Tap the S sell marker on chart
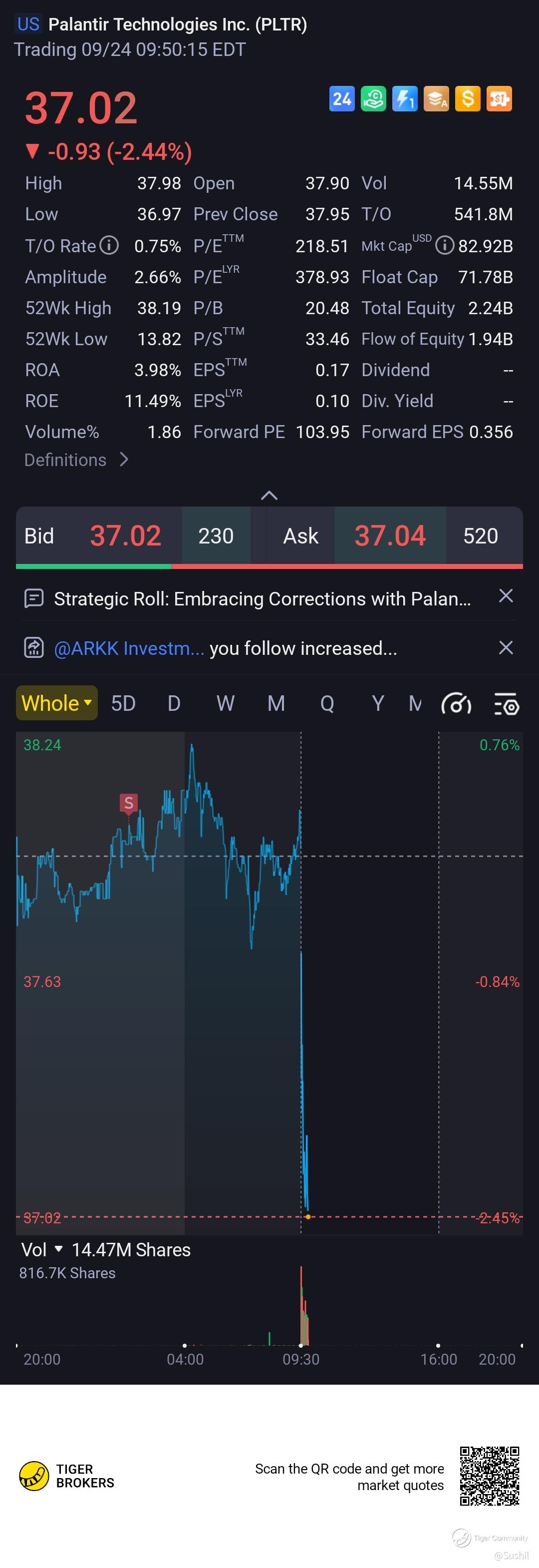Screen dimensions: 539x1568 coord(128,803)
